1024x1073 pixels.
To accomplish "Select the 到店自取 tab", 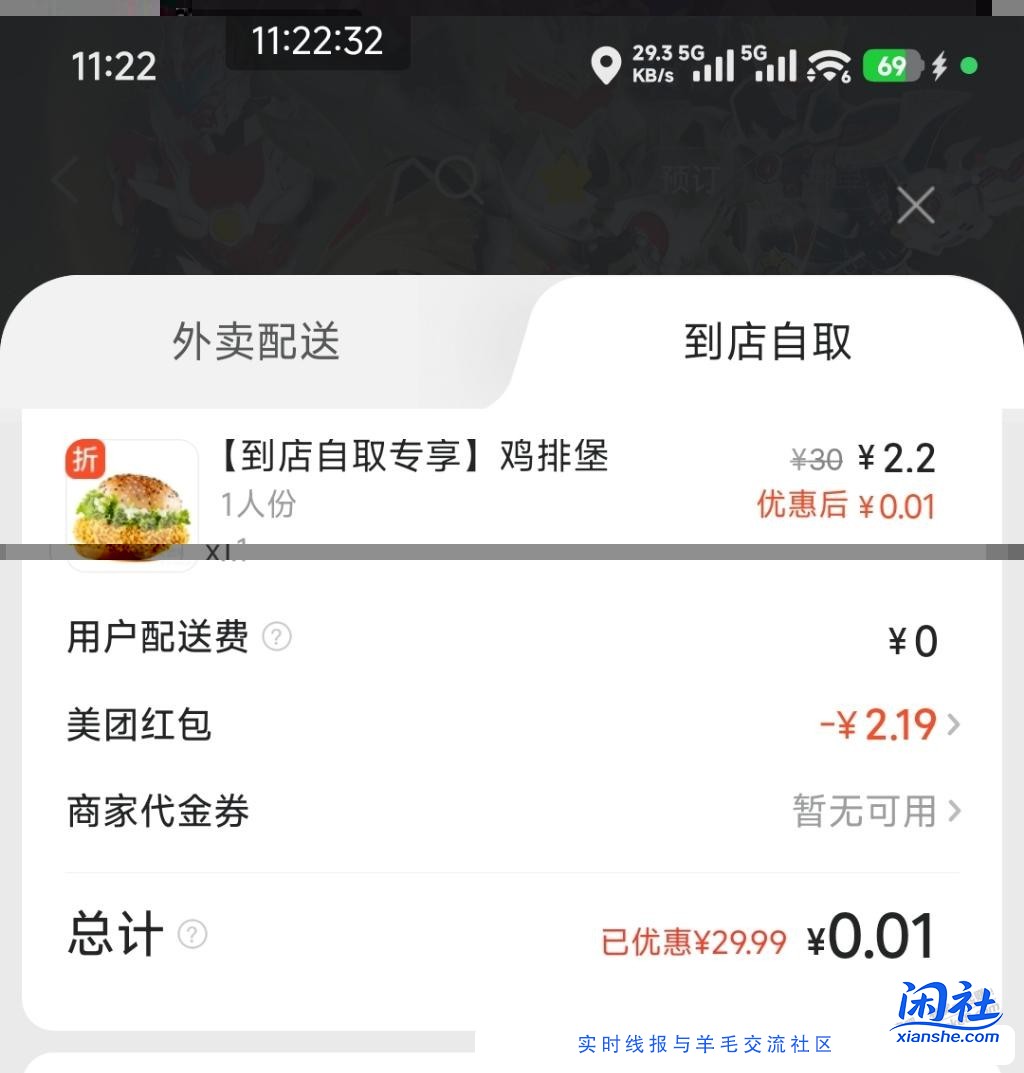I will pos(768,343).
